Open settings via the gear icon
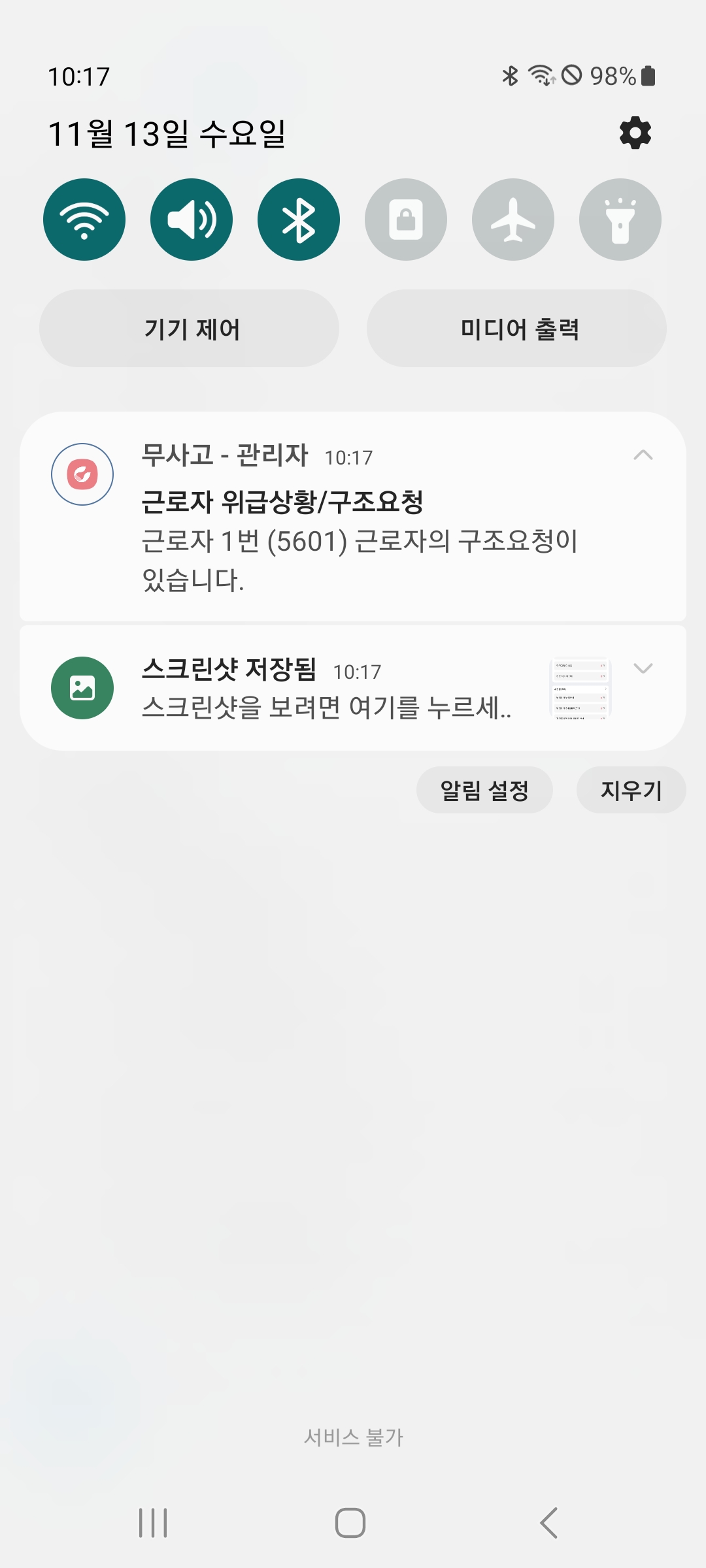706x1568 pixels. pyautogui.click(x=635, y=133)
